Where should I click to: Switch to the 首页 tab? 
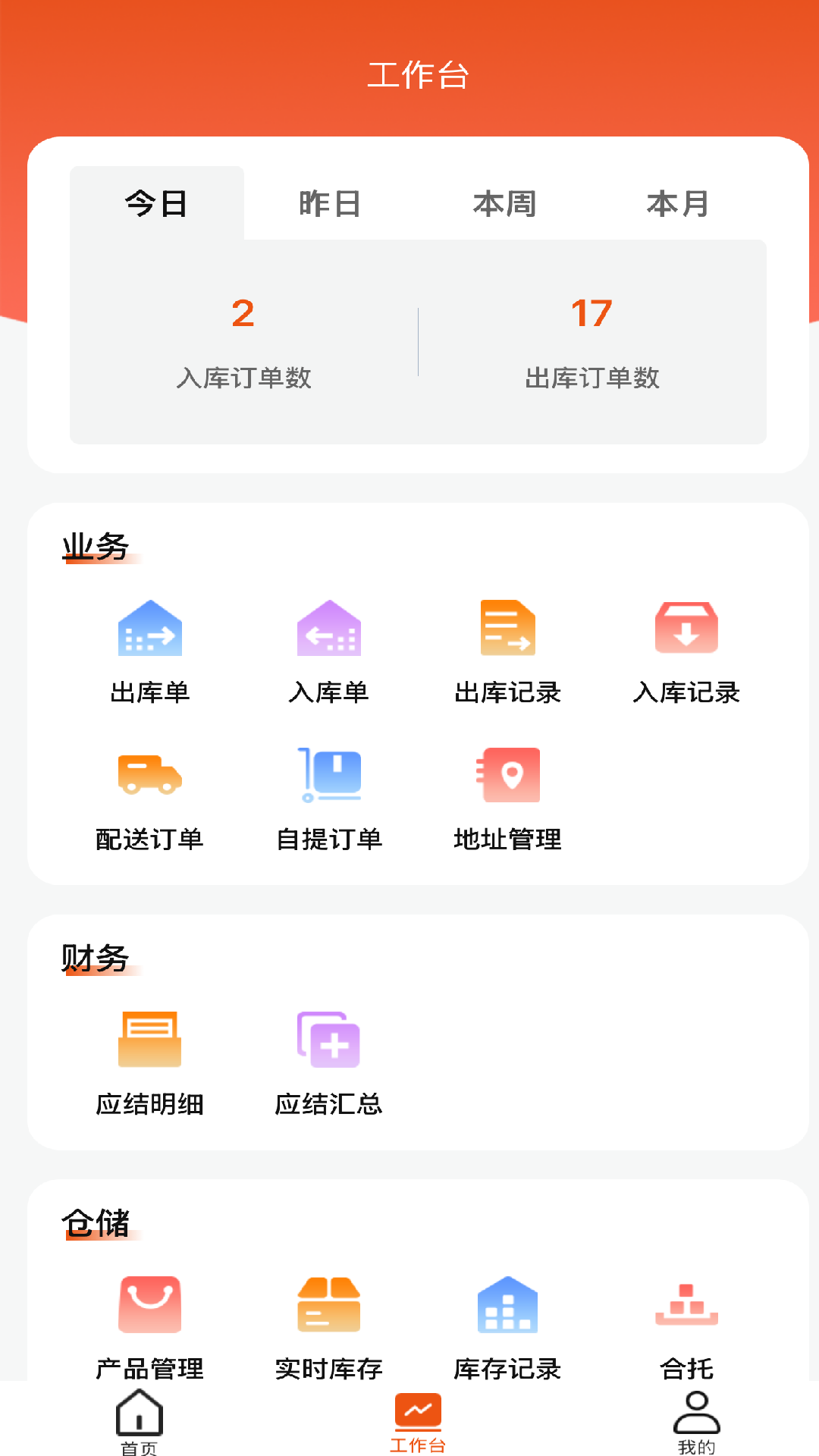pos(139,1421)
